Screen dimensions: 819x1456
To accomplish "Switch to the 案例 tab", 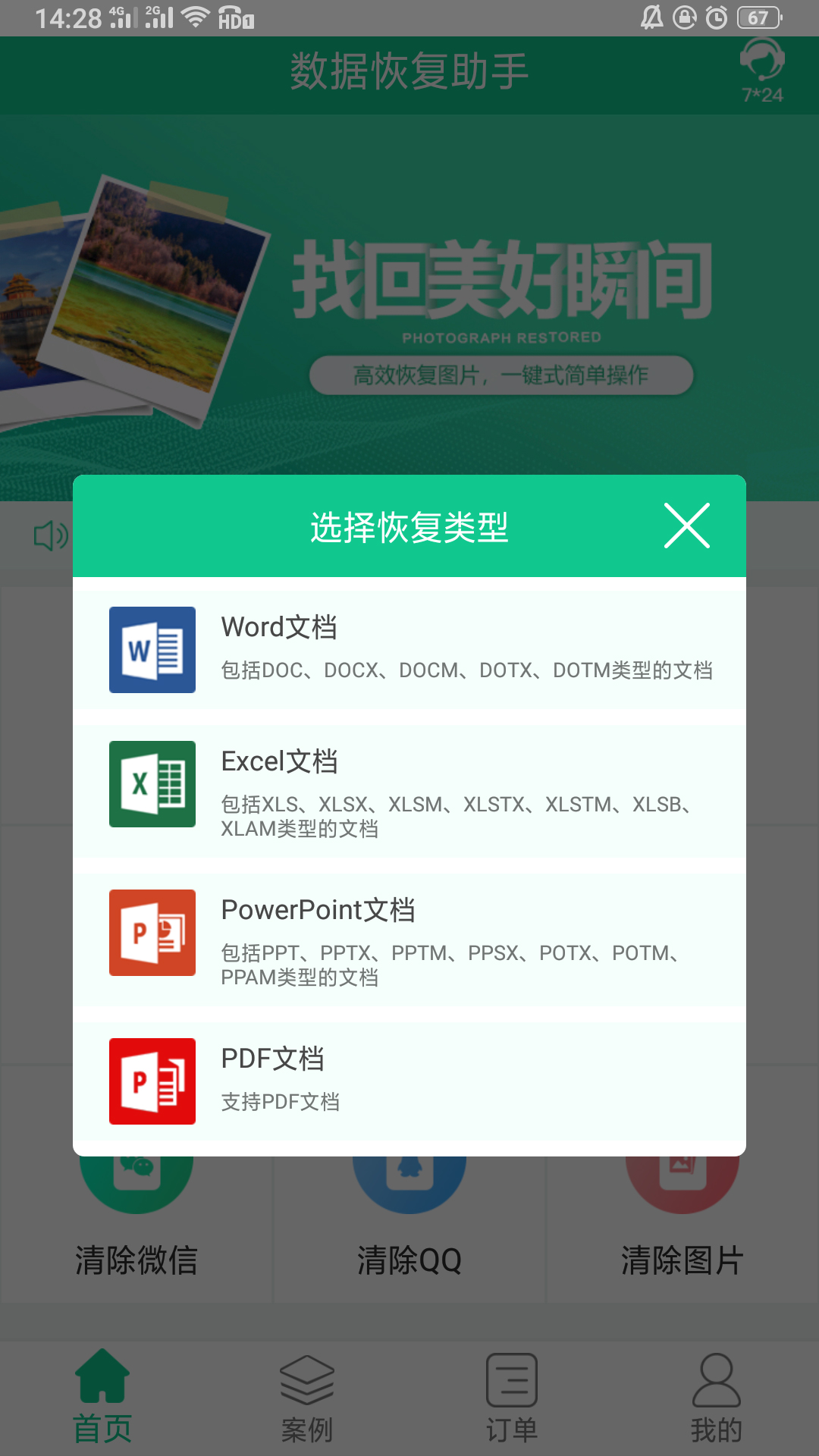I will (x=307, y=1397).
